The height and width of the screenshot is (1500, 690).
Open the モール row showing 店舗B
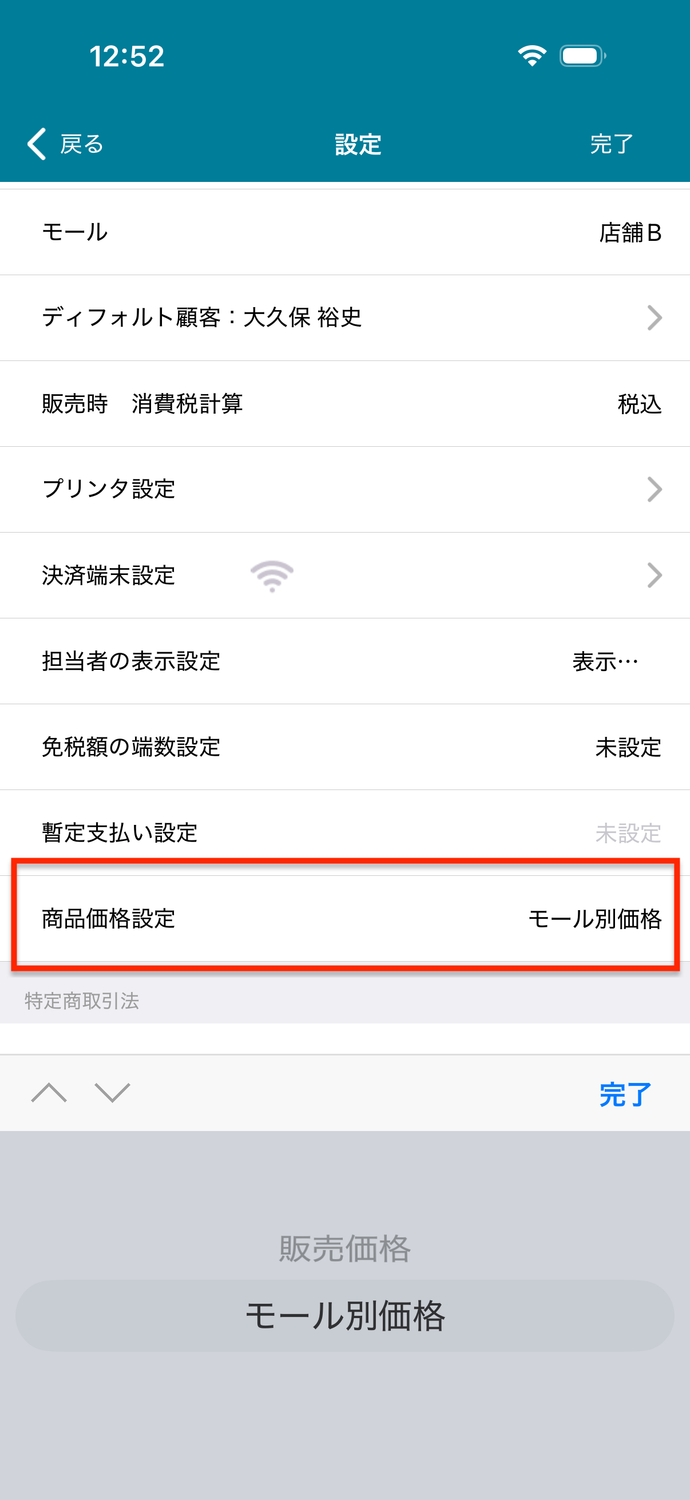click(x=345, y=232)
